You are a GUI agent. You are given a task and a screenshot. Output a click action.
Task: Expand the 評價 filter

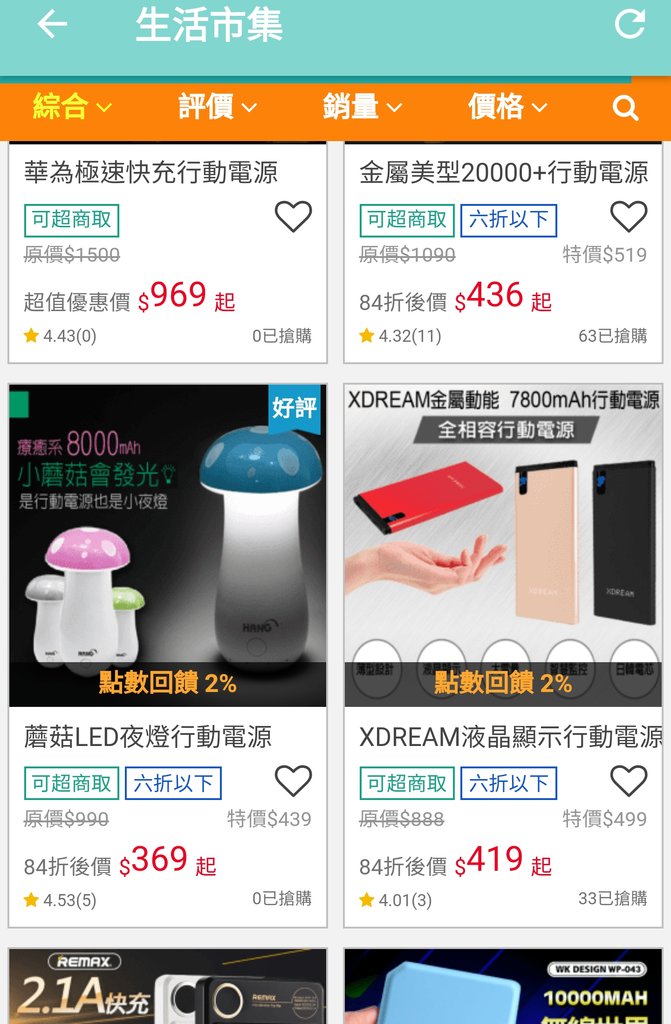(x=217, y=107)
